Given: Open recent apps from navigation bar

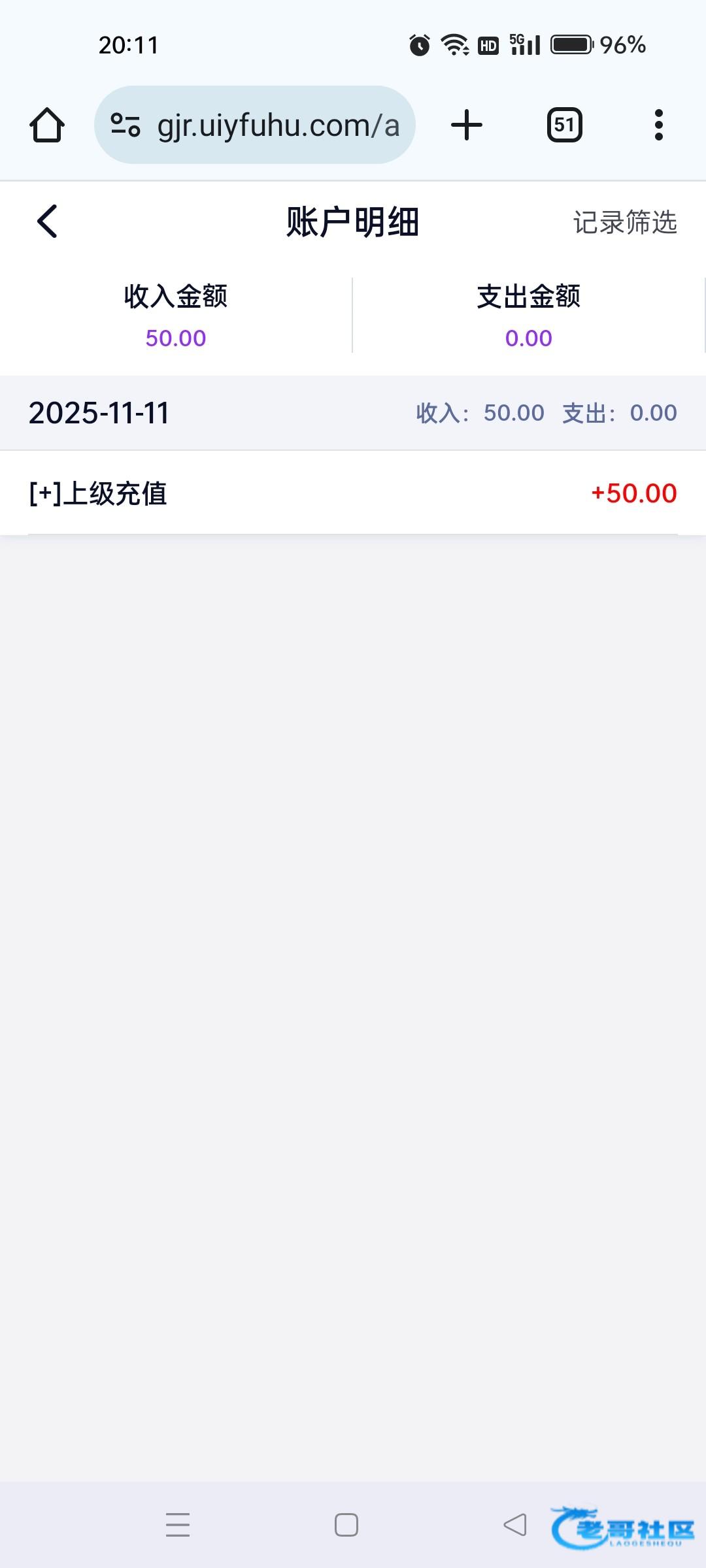Looking at the screenshot, I should pyautogui.click(x=178, y=1525).
